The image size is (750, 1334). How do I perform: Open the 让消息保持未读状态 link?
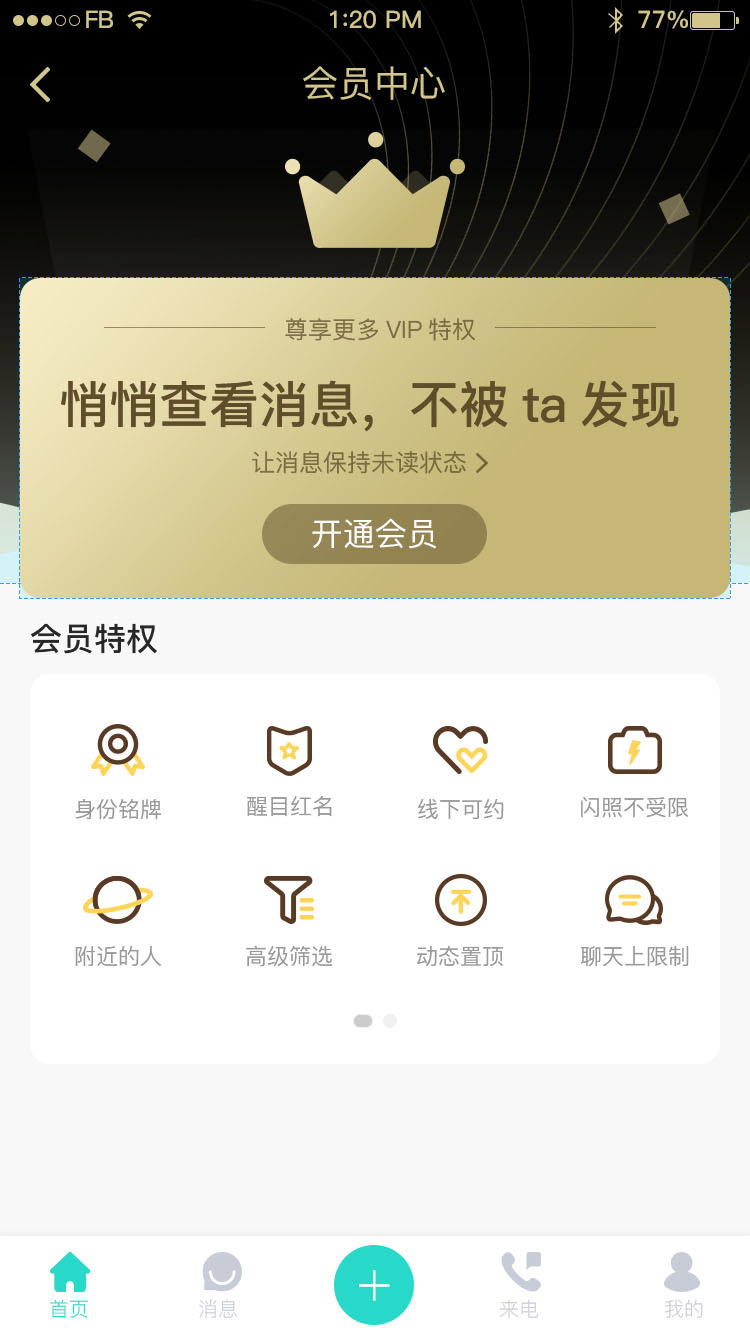[370, 463]
